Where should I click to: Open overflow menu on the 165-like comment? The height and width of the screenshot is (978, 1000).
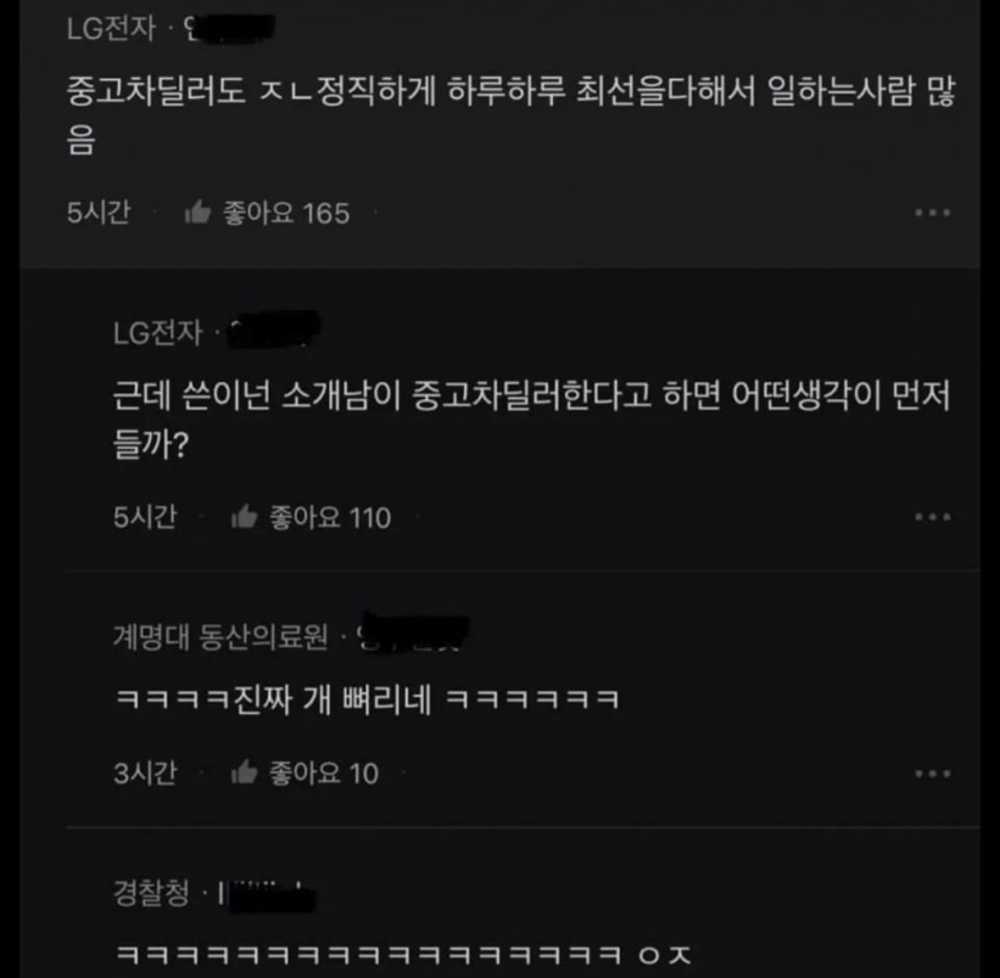tap(932, 213)
